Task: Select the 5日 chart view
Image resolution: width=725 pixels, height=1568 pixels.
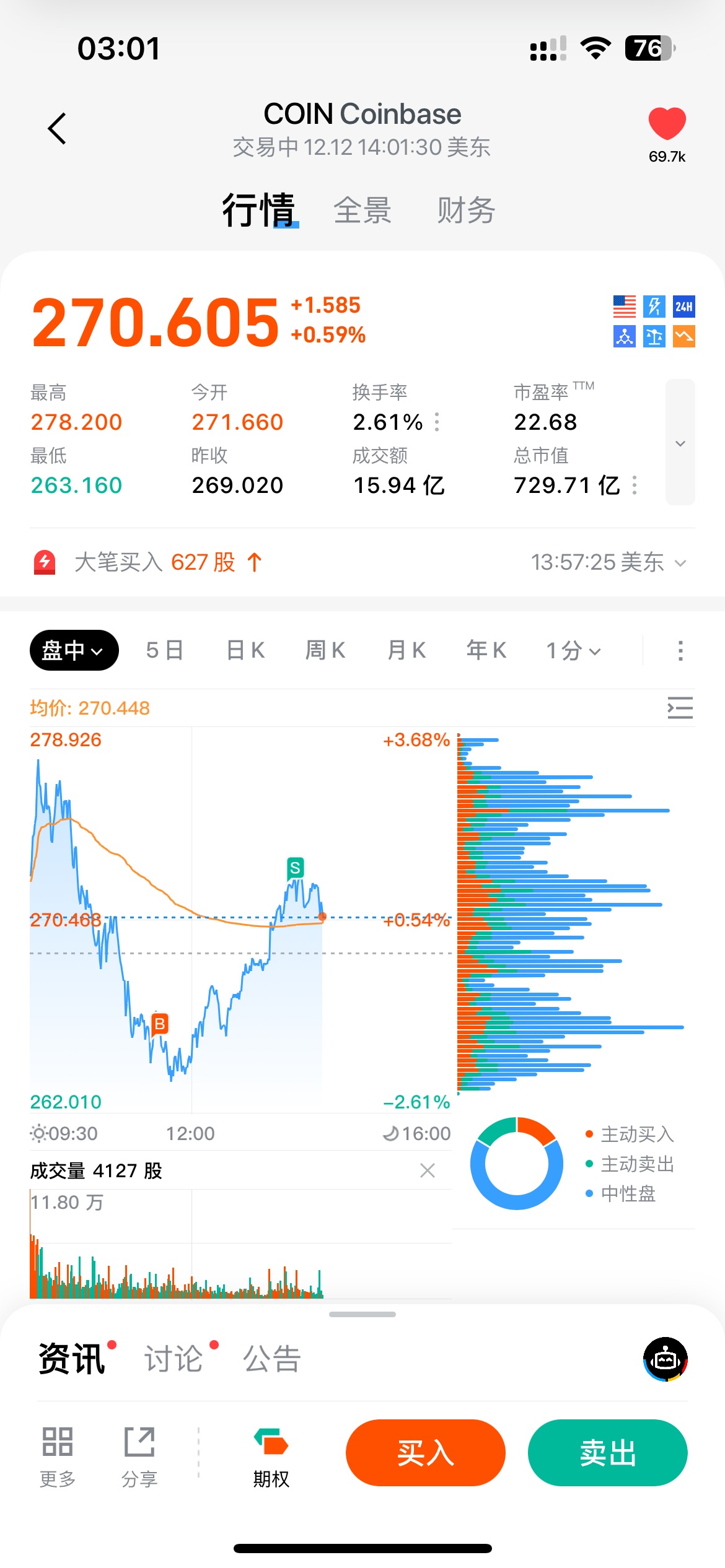Action: tap(165, 650)
